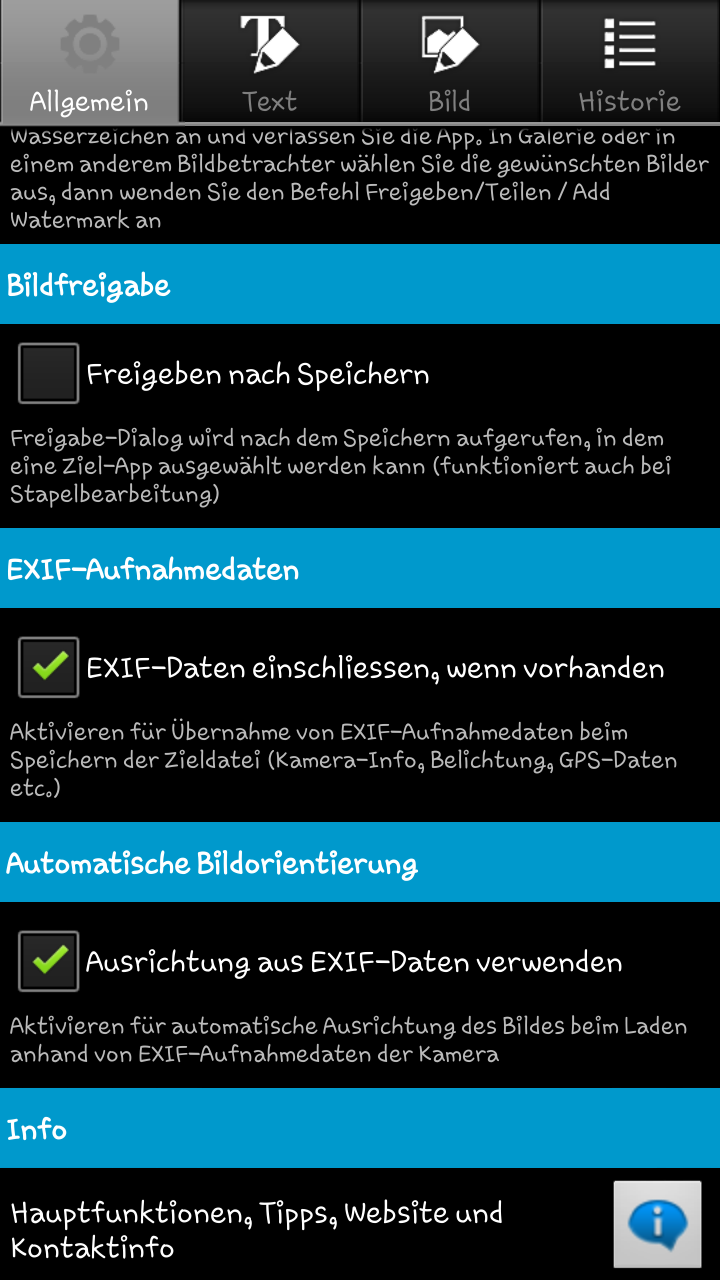Switch to the Bild tab
720x1280 pixels.
click(x=450, y=62)
